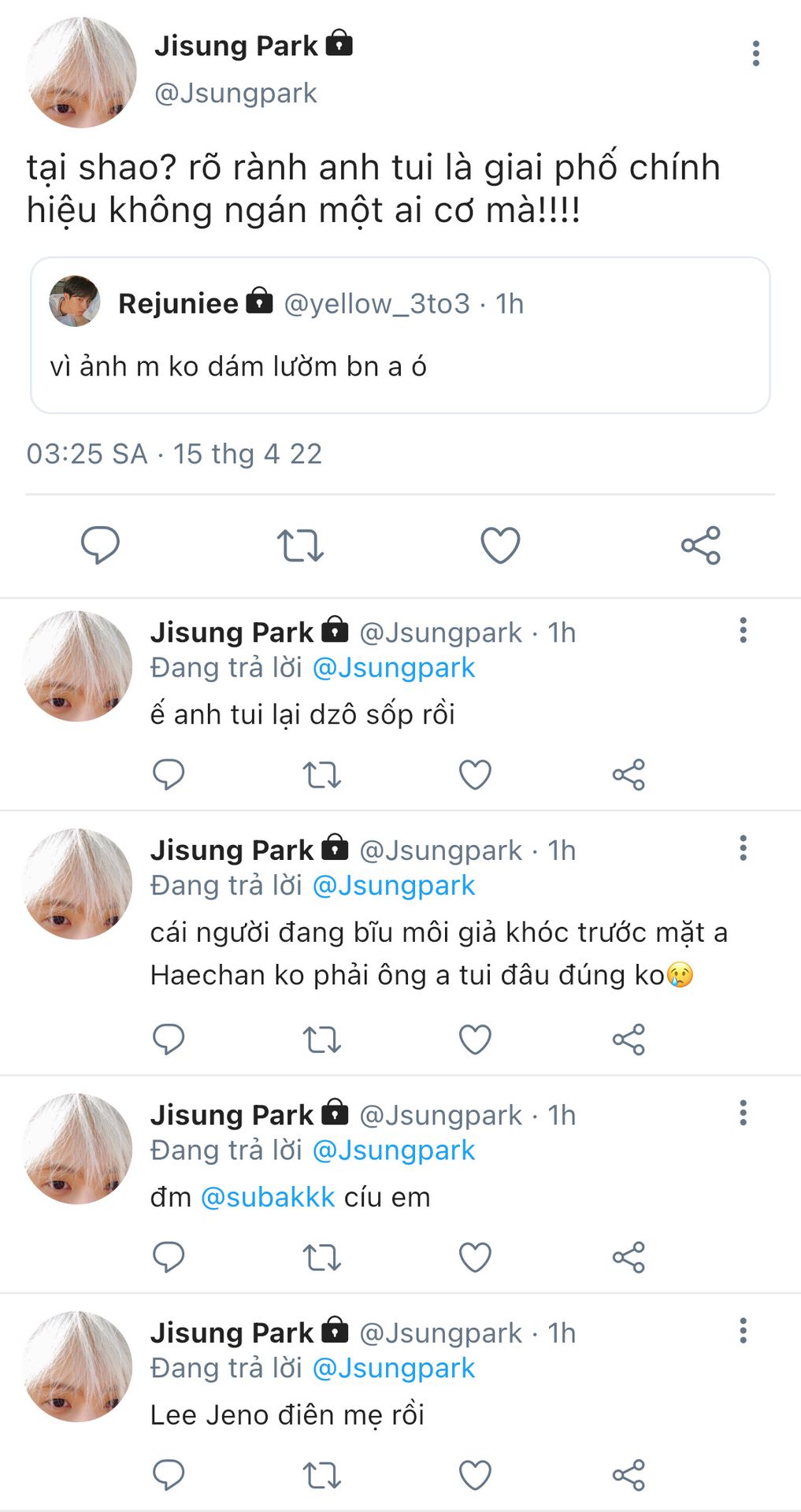Screen dimensions: 801x1512
Task: Like the reply "ế anh tui lại dzô sốp rồi"
Action: pyautogui.click(x=475, y=775)
